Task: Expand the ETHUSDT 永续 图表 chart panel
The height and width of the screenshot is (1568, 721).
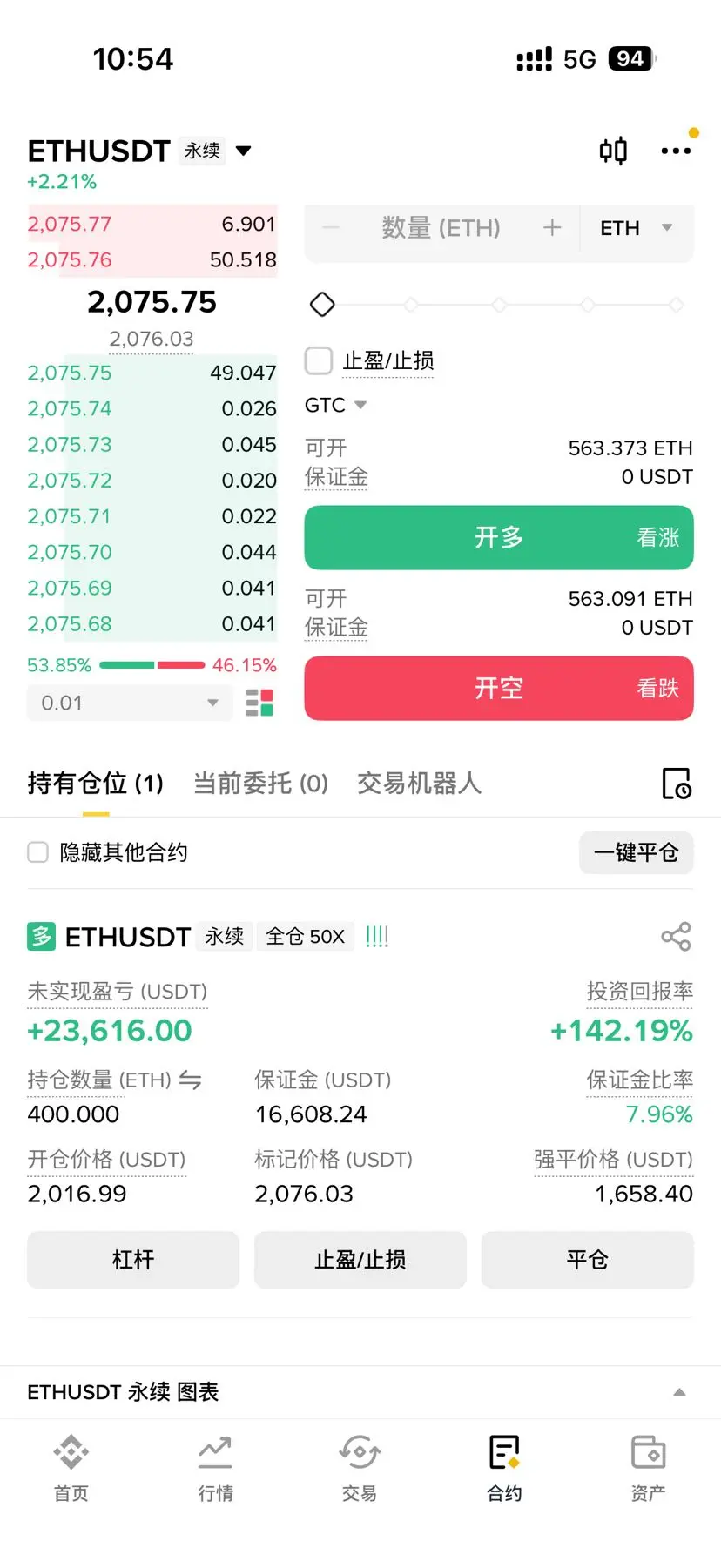Action: 360,1392
